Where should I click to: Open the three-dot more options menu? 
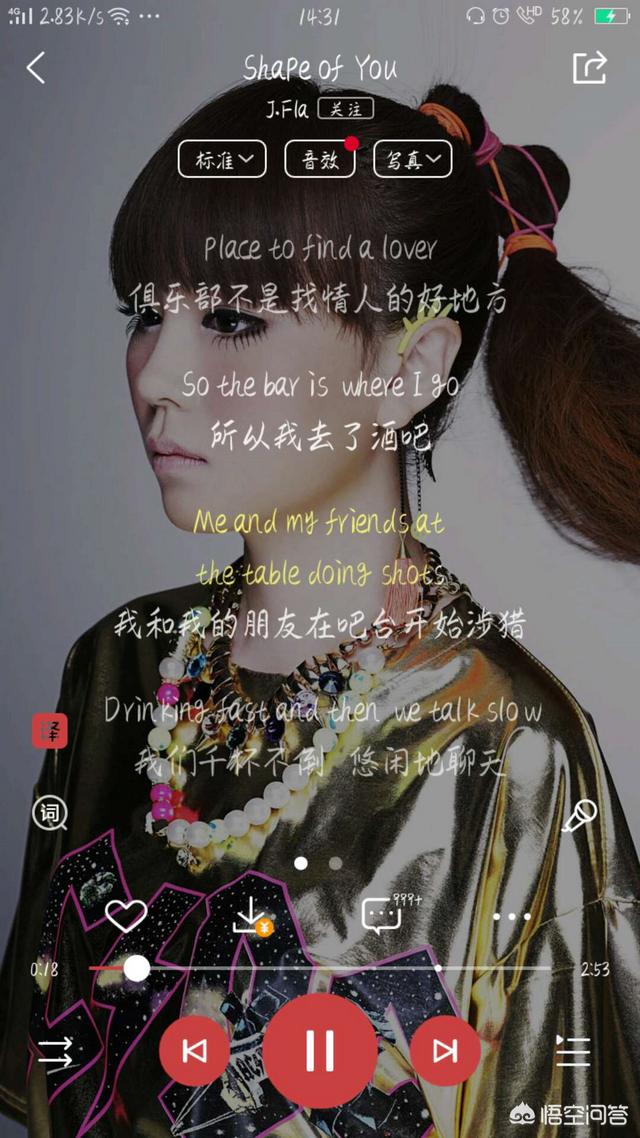(512, 917)
